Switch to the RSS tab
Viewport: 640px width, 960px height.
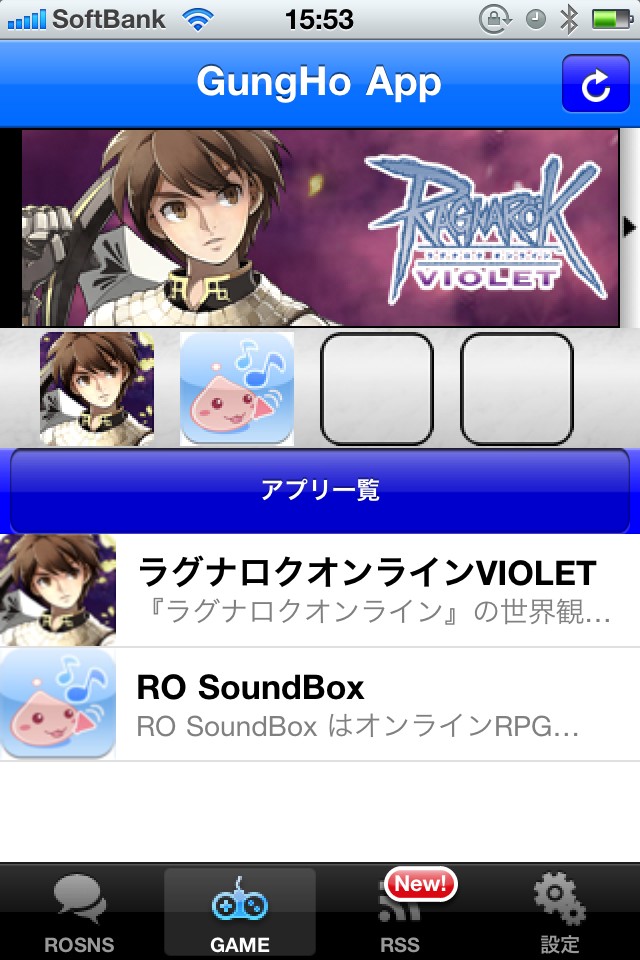click(x=400, y=912)
